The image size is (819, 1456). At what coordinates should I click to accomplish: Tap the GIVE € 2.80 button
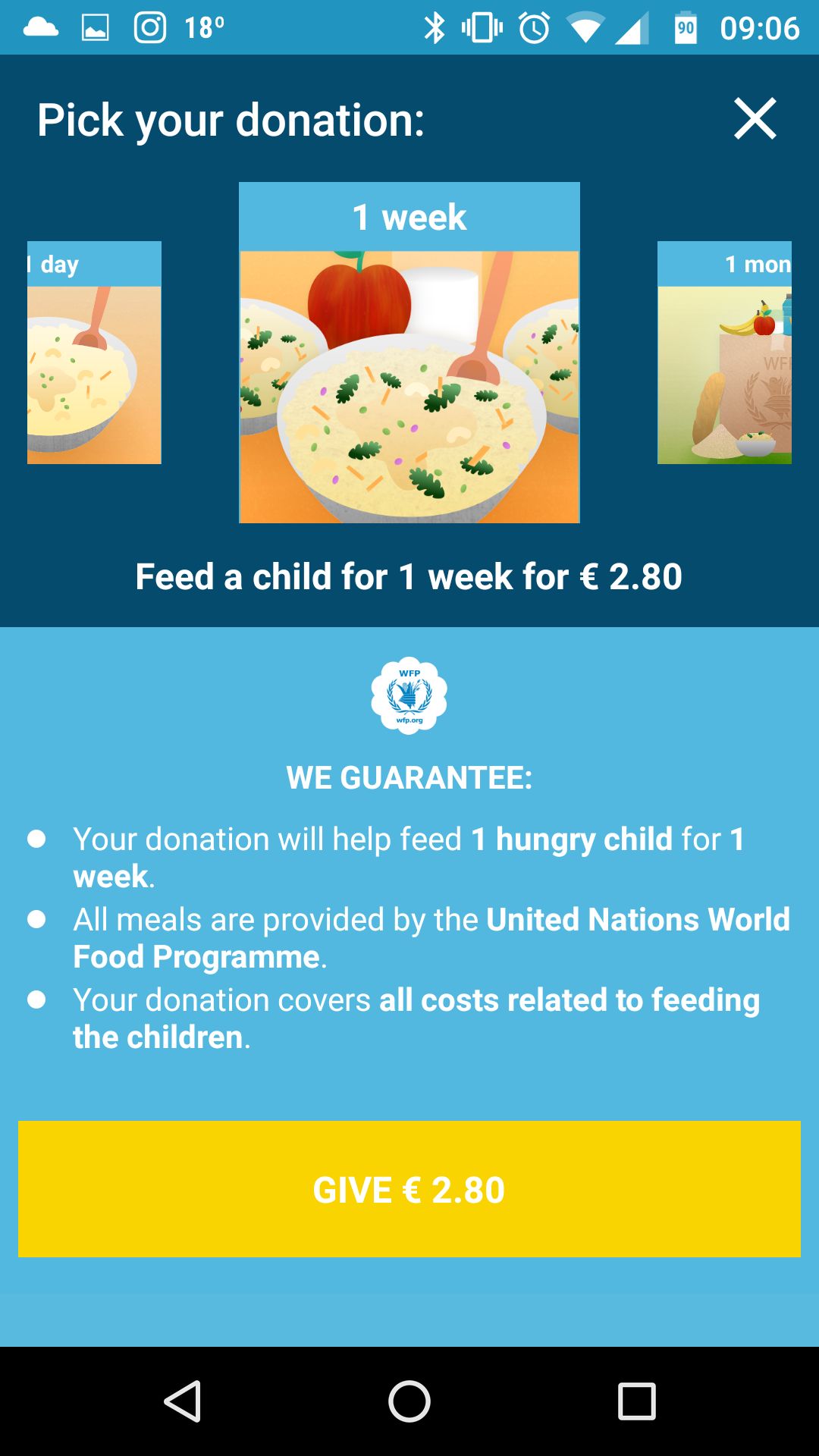[x=409, y=1189]
